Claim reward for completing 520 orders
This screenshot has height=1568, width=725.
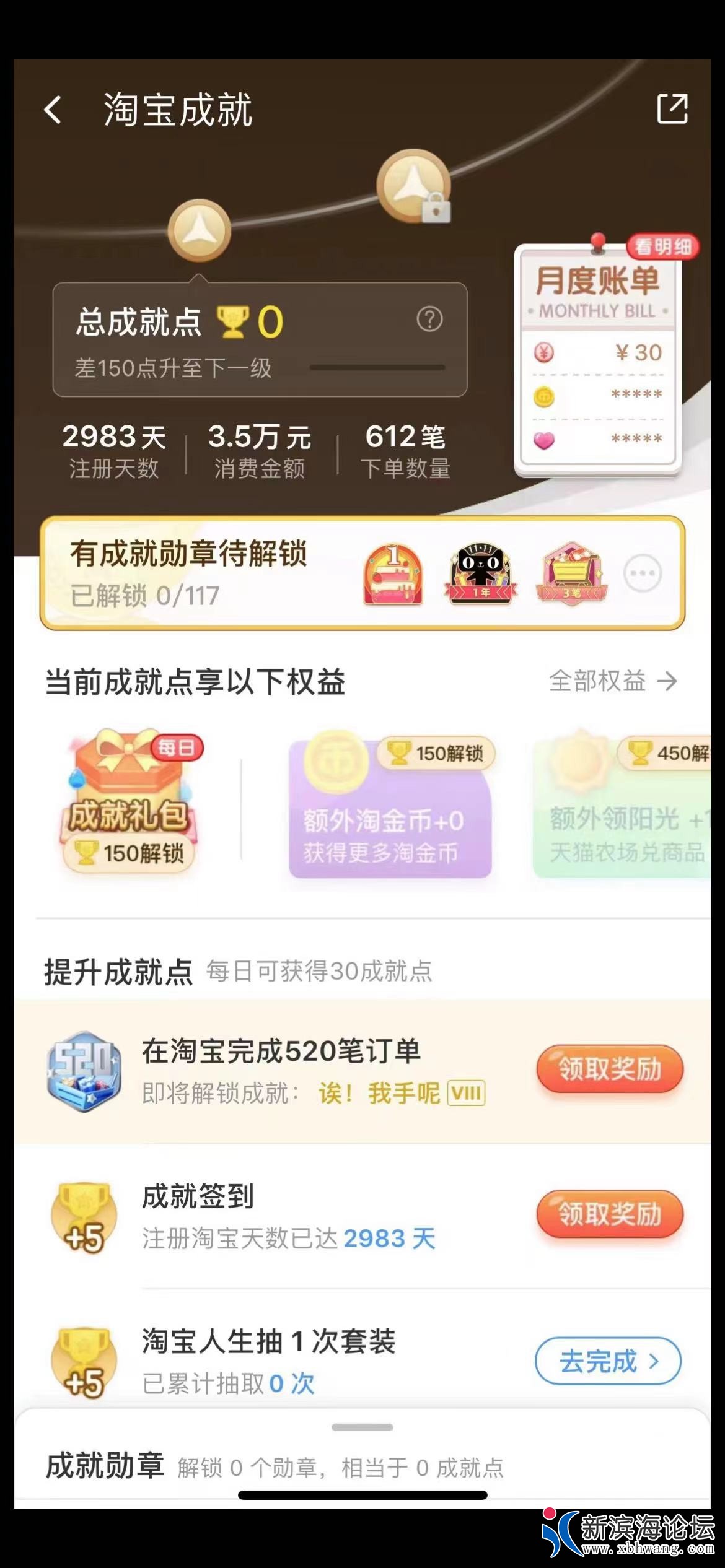(x=610, y=1069)
